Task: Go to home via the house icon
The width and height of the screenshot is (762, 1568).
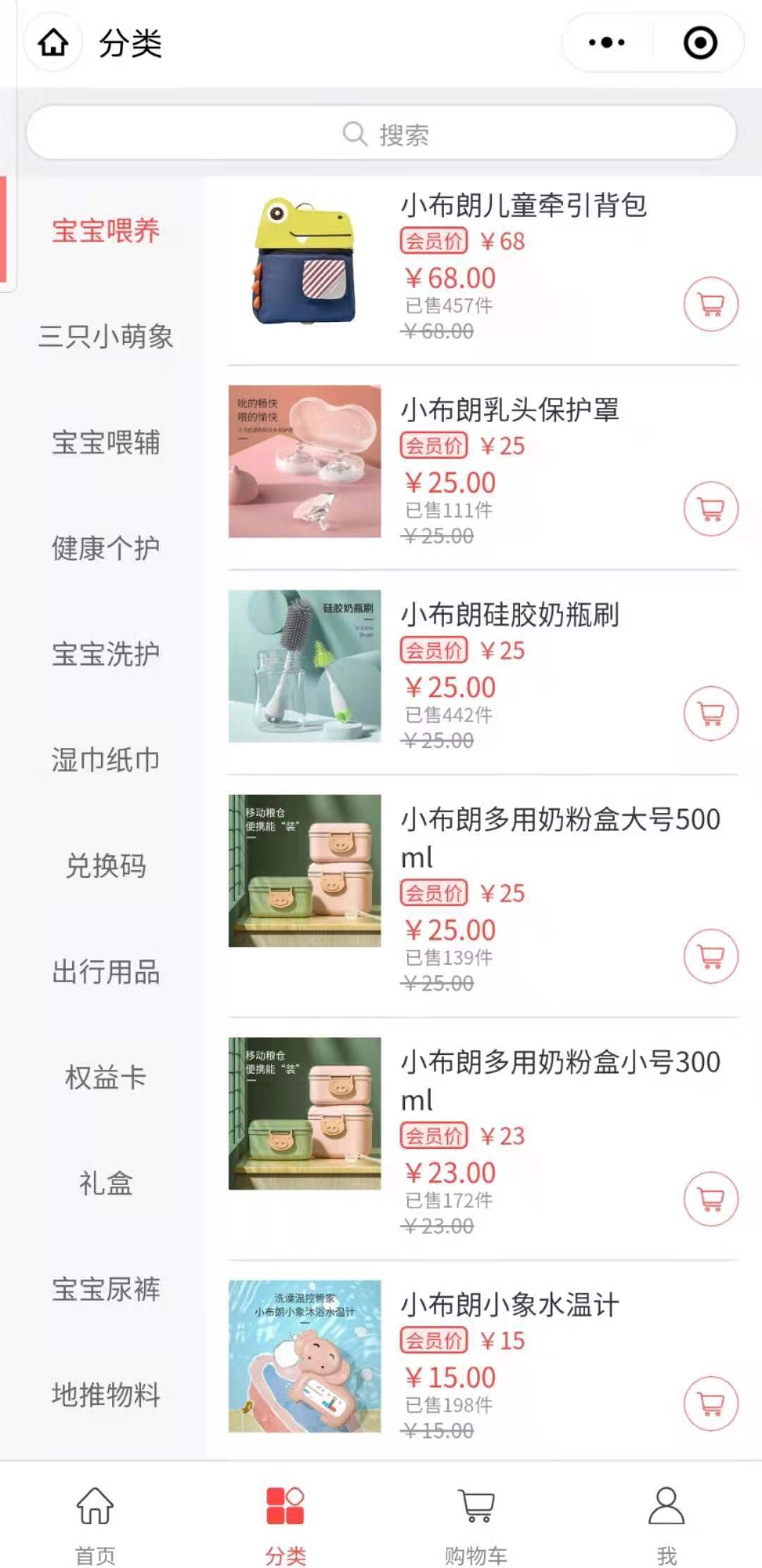Action: click(x=53, y=43)
